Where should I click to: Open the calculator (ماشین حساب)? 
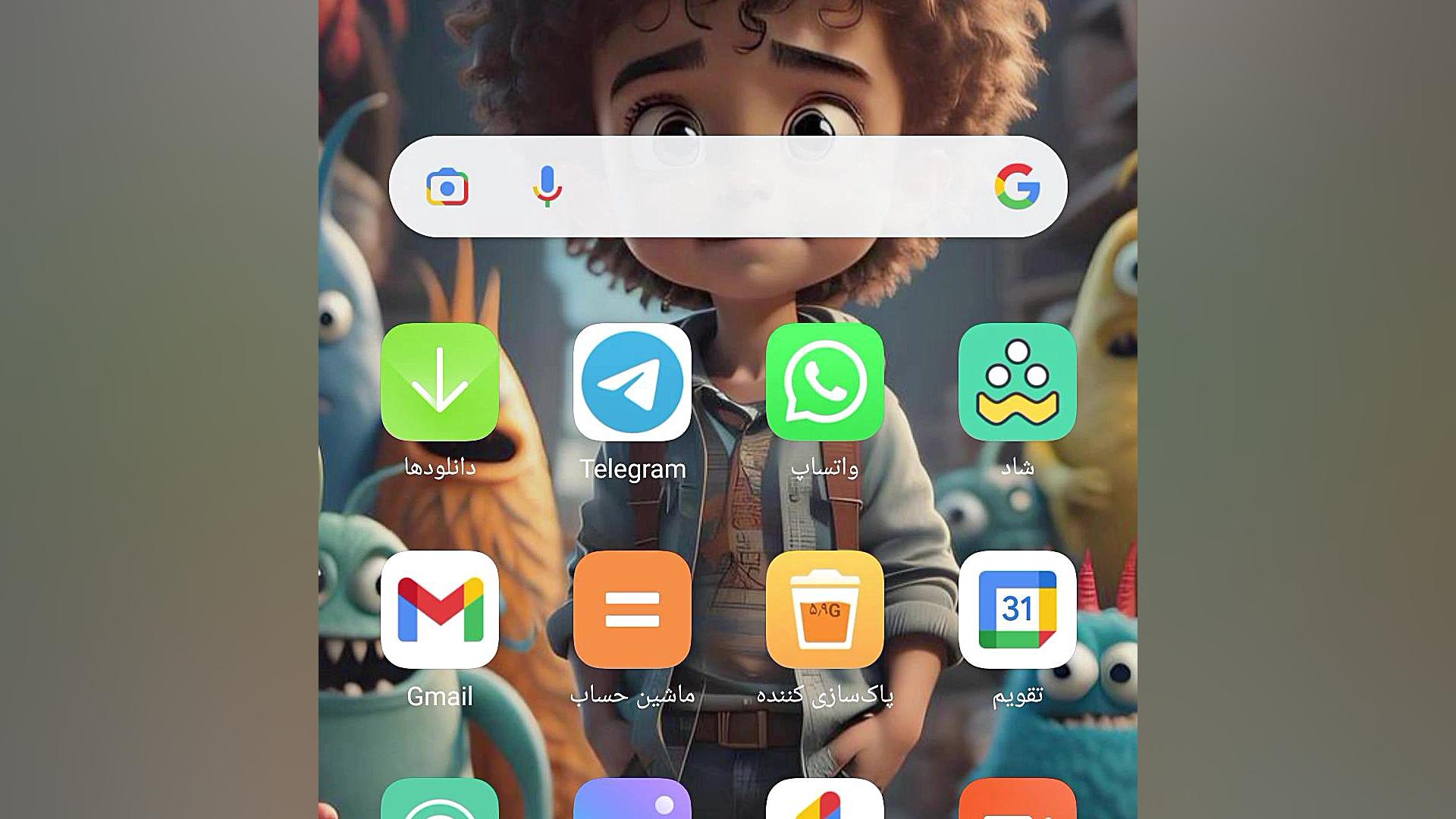(632, 610)
